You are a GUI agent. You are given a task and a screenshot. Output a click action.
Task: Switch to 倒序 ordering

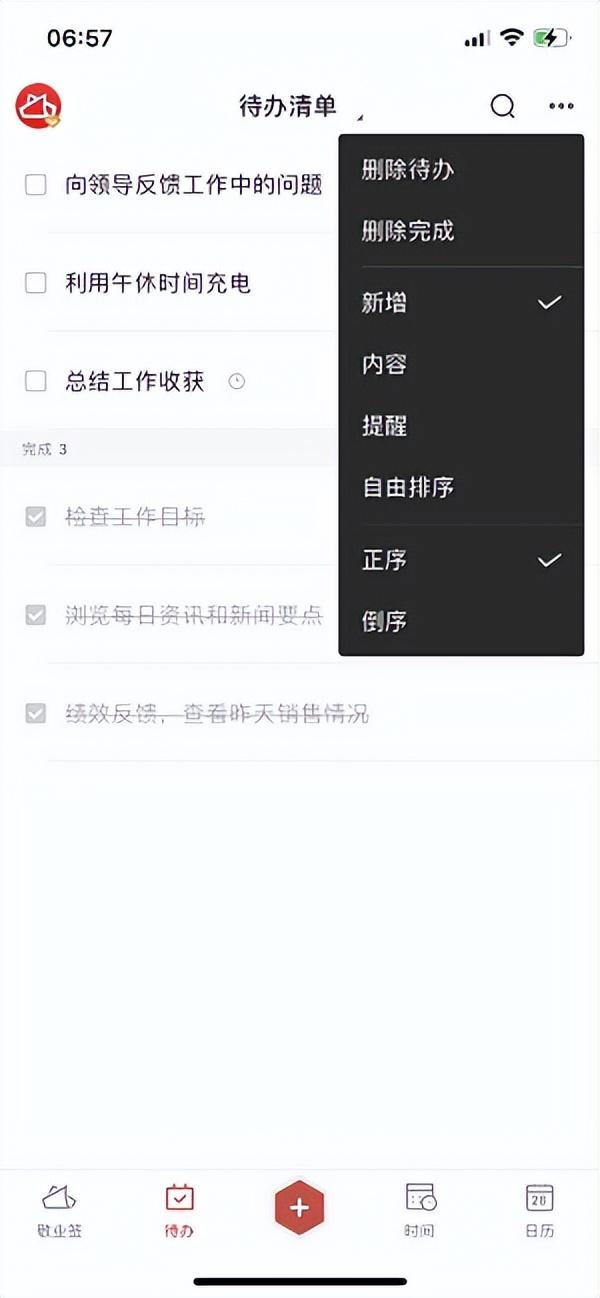pos(461,621)
